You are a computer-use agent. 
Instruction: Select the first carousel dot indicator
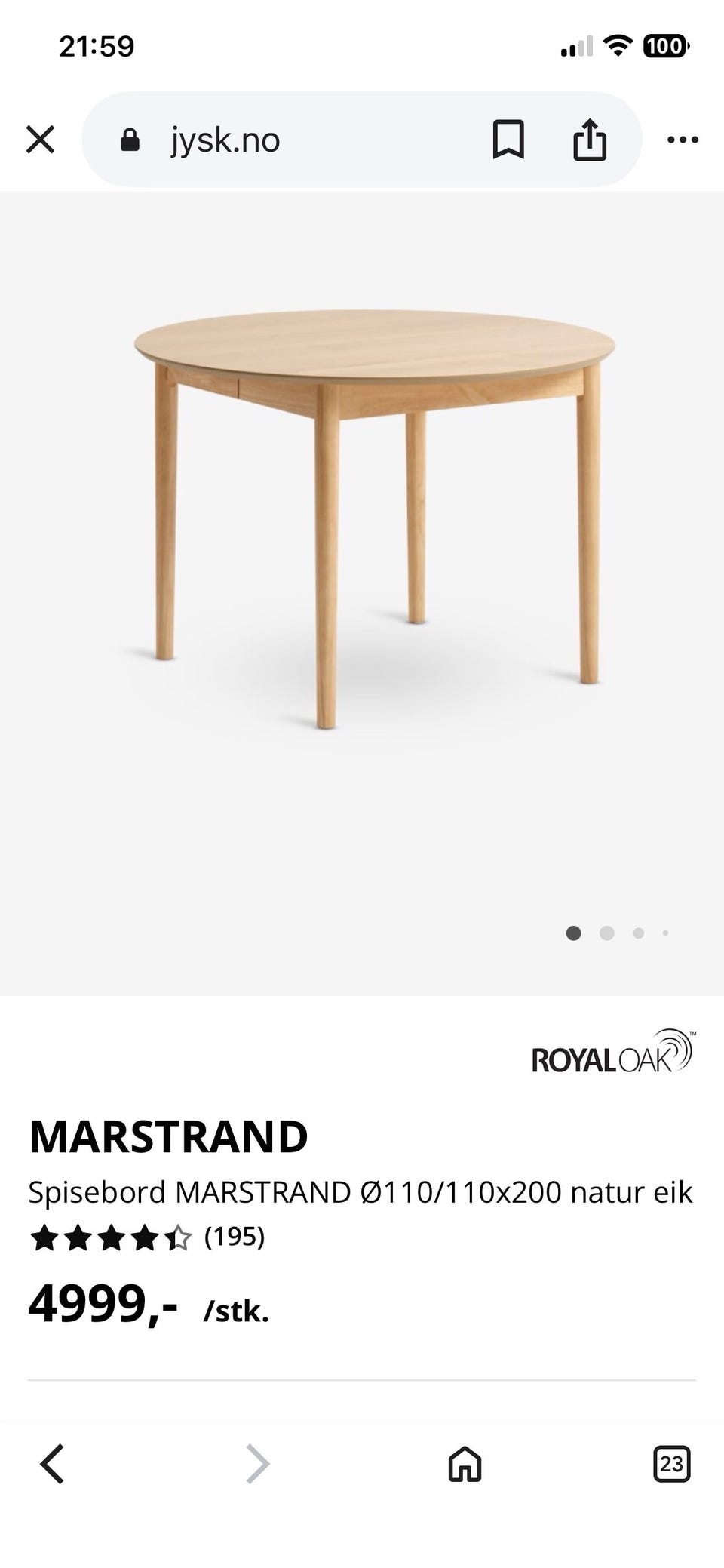573,933
